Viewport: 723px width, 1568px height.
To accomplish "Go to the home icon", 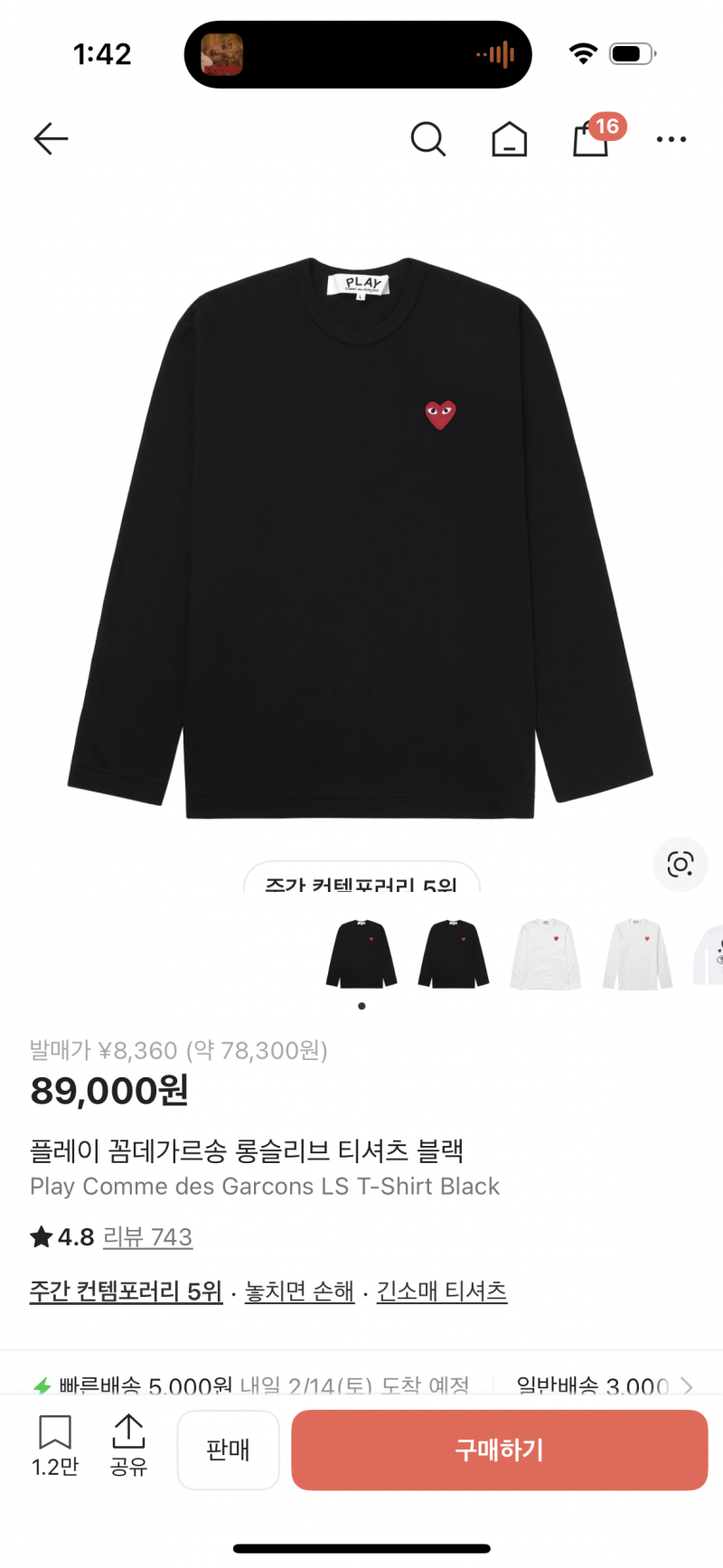I will tap(509, 140).
